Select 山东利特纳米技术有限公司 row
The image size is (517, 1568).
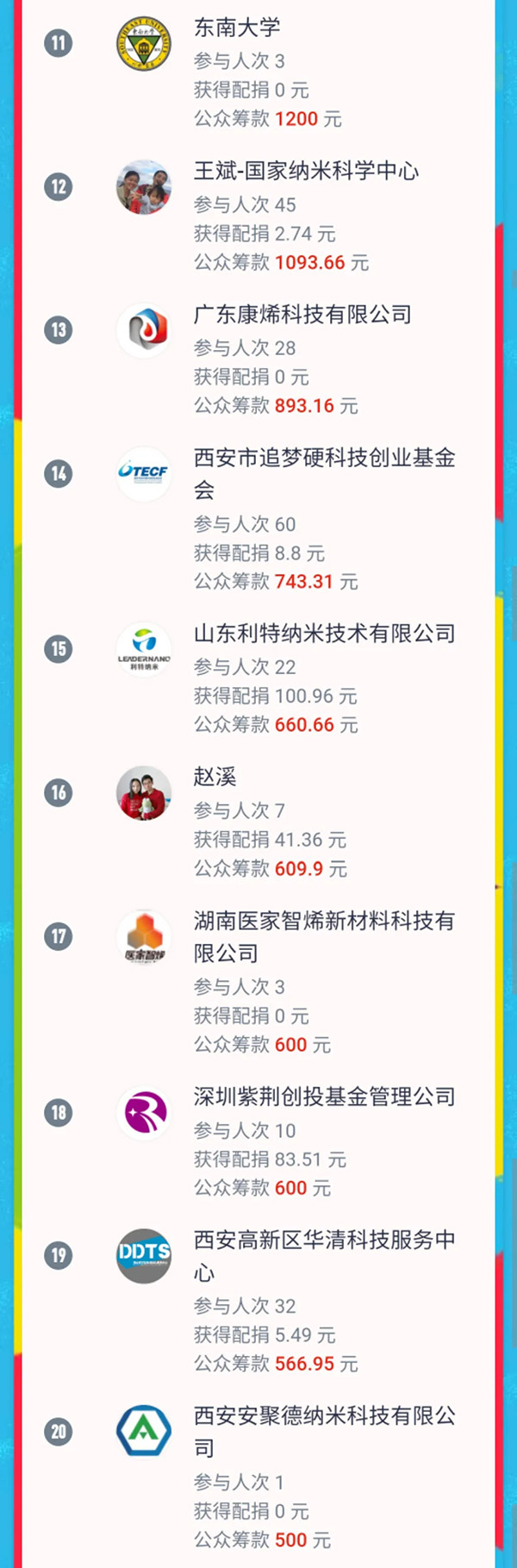[324, 634]
